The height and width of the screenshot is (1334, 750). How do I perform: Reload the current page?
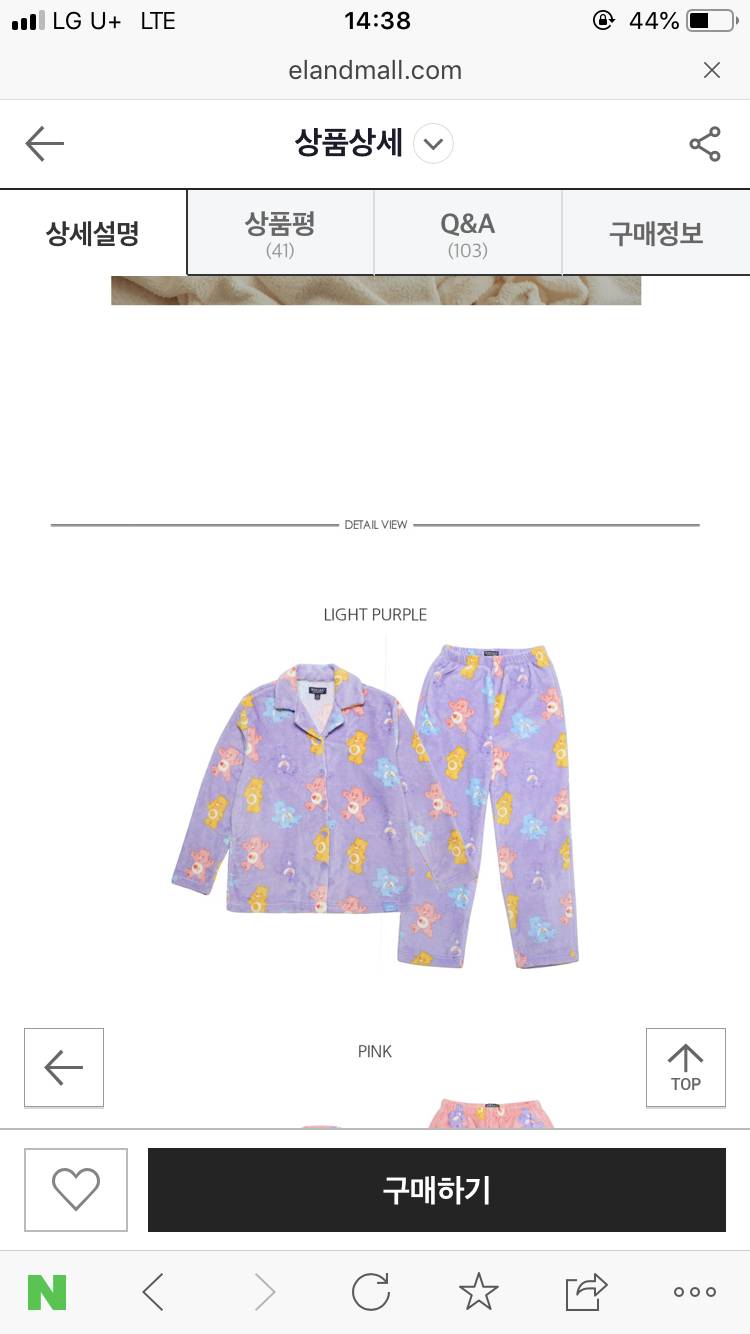370,1292
